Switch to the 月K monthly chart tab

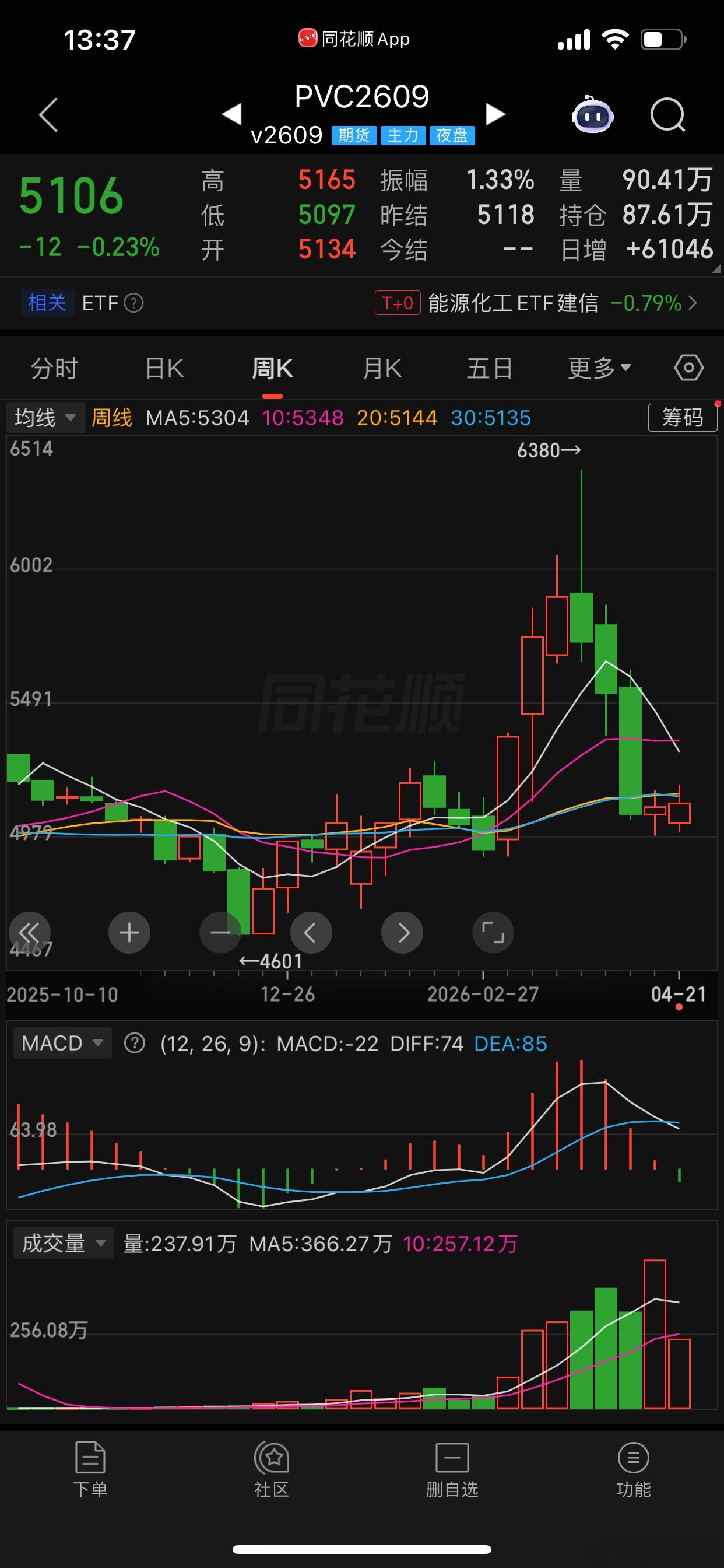(x=380, y=367)
